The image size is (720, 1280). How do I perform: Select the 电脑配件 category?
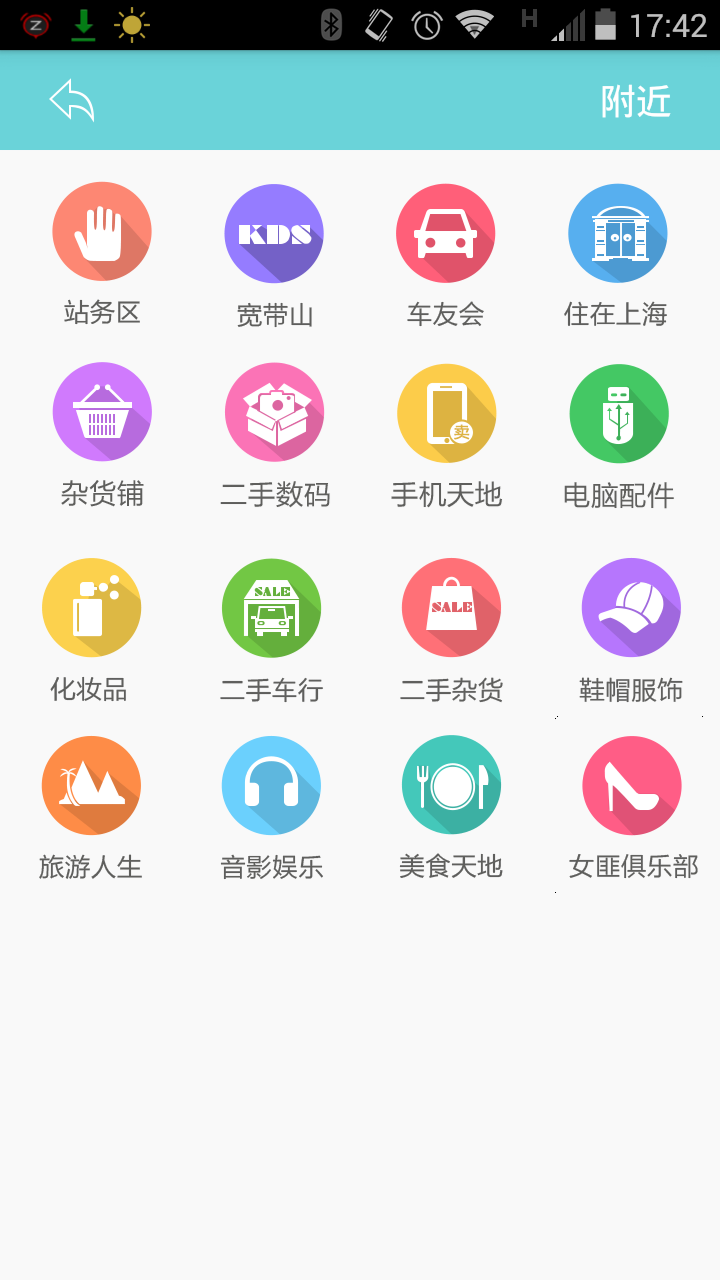pos(618,414)
